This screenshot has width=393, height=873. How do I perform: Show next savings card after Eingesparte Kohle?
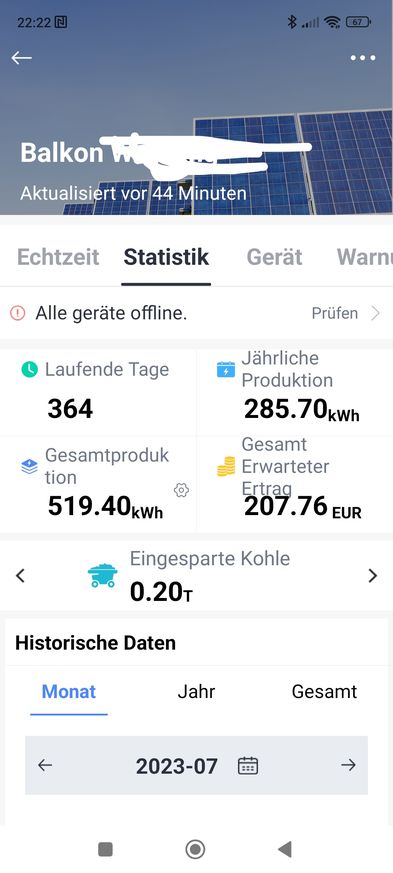pyautogui.click(x=372, y=576)
